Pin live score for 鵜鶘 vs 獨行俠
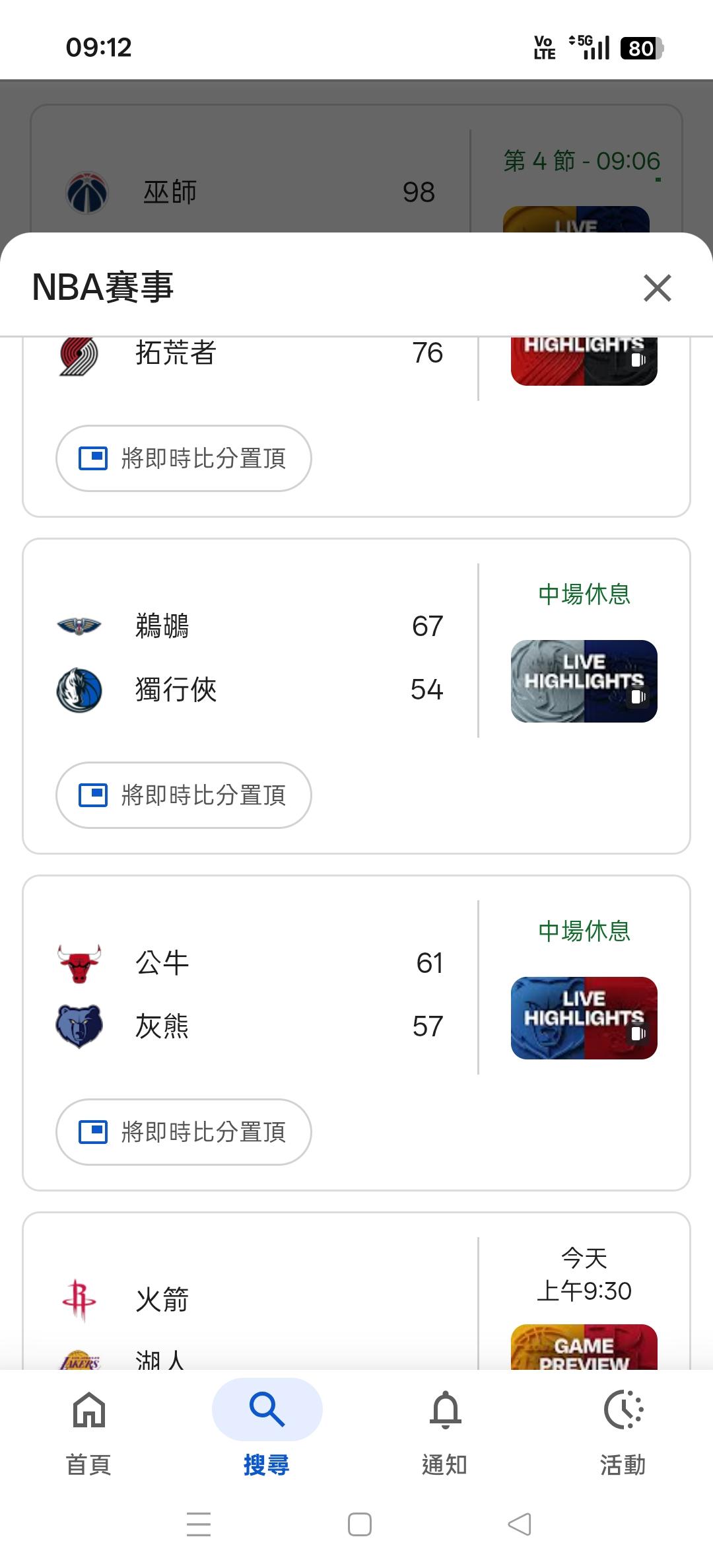Screen dimensions: 713x1568 click(184, 795)
